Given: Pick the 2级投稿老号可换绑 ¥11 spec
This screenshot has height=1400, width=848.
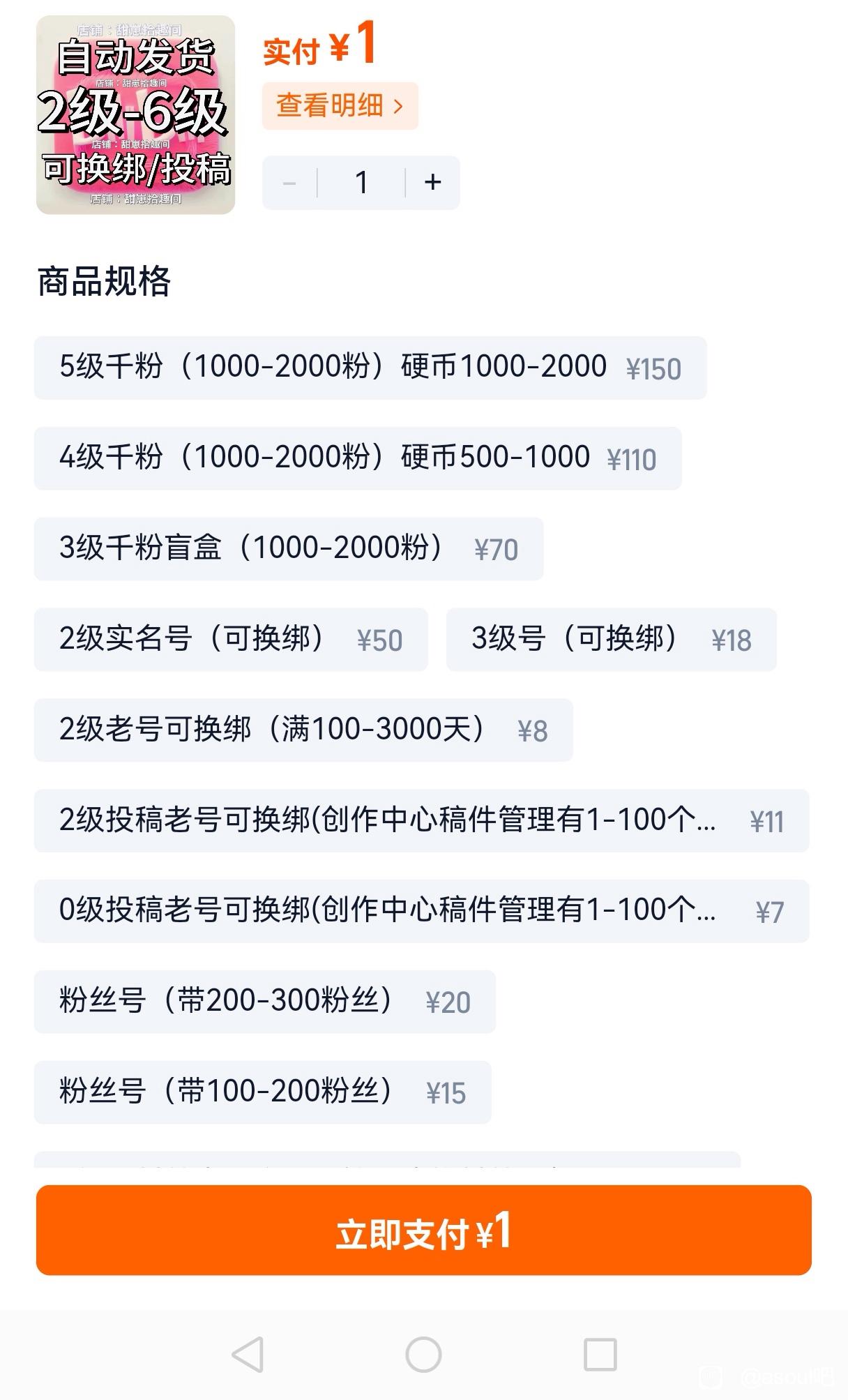Looking at the screenshot, I should [x=421, y=820].
